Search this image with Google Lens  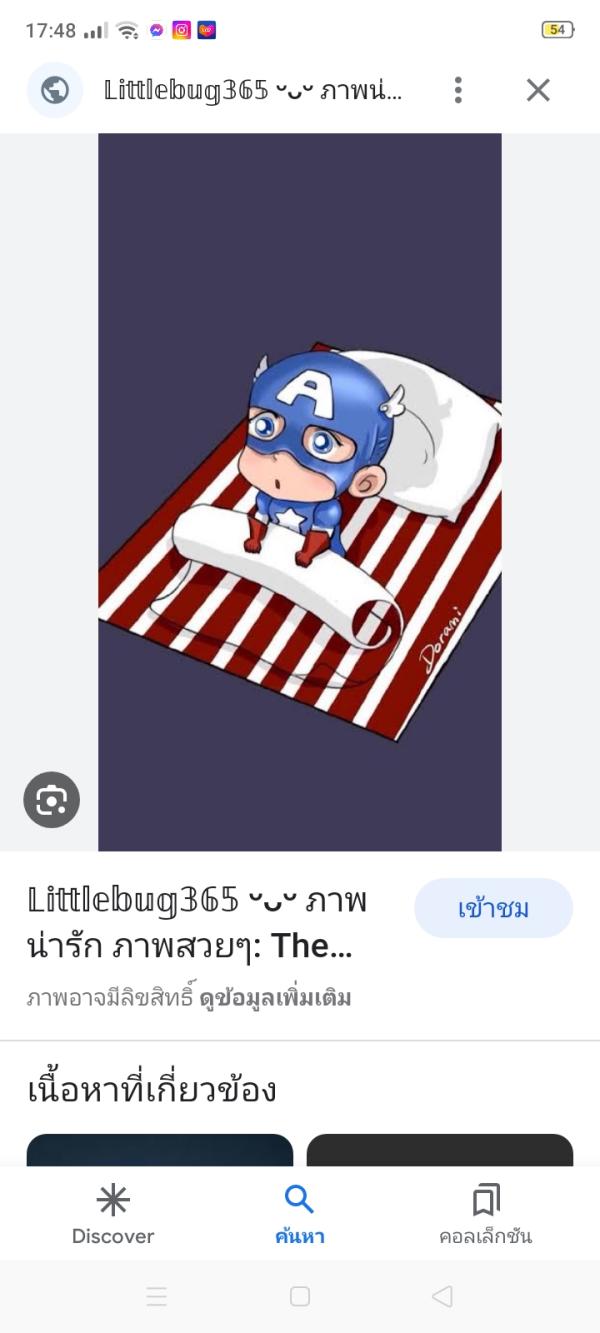[x=51, y=799]
